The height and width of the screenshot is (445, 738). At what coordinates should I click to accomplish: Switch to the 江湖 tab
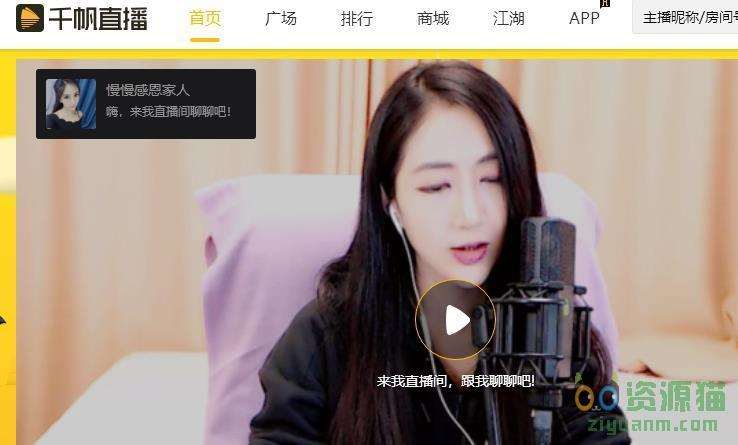coord(509,19)
